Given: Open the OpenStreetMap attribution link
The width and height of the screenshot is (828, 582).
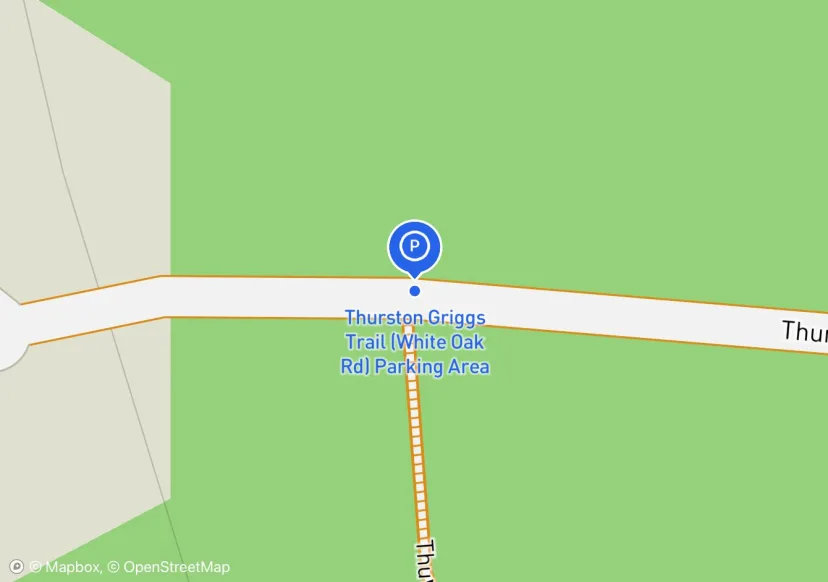Looking at the screenshot, I should click(x=169, y=567).
